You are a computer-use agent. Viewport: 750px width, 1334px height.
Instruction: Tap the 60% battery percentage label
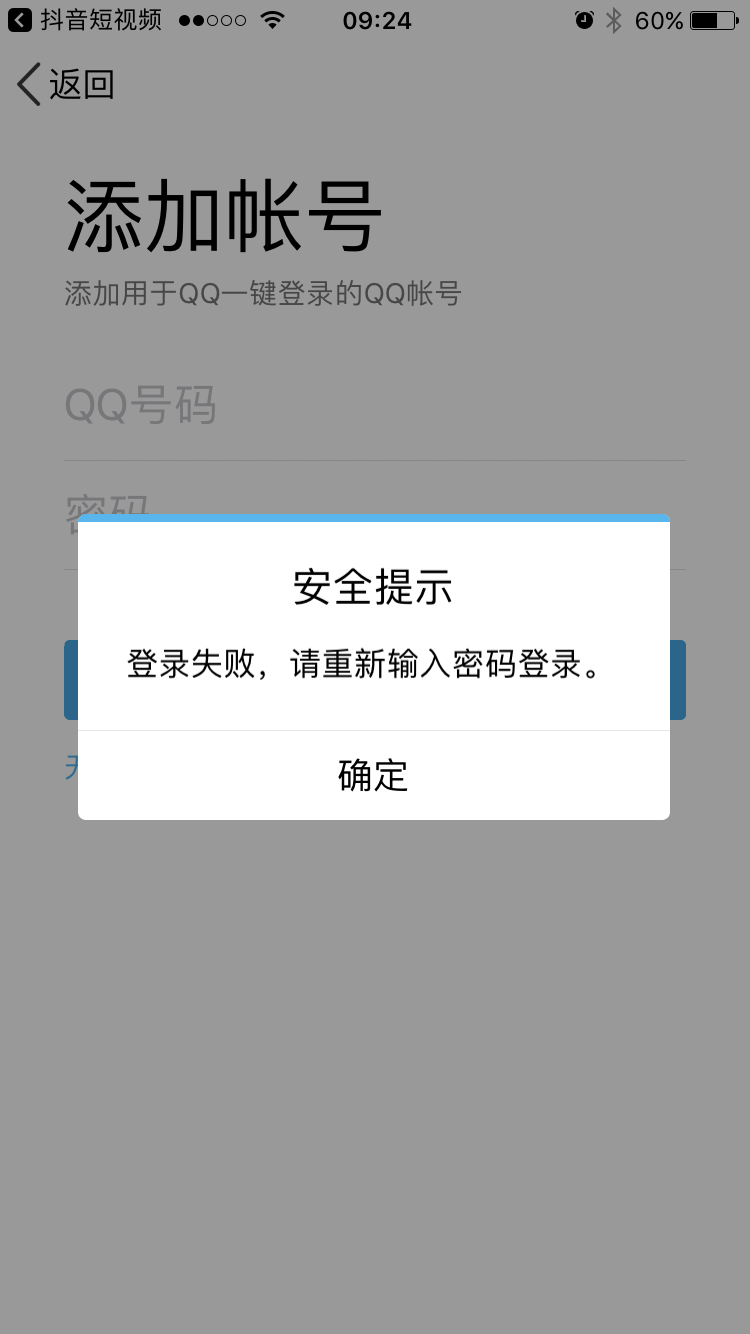(657, 20)
